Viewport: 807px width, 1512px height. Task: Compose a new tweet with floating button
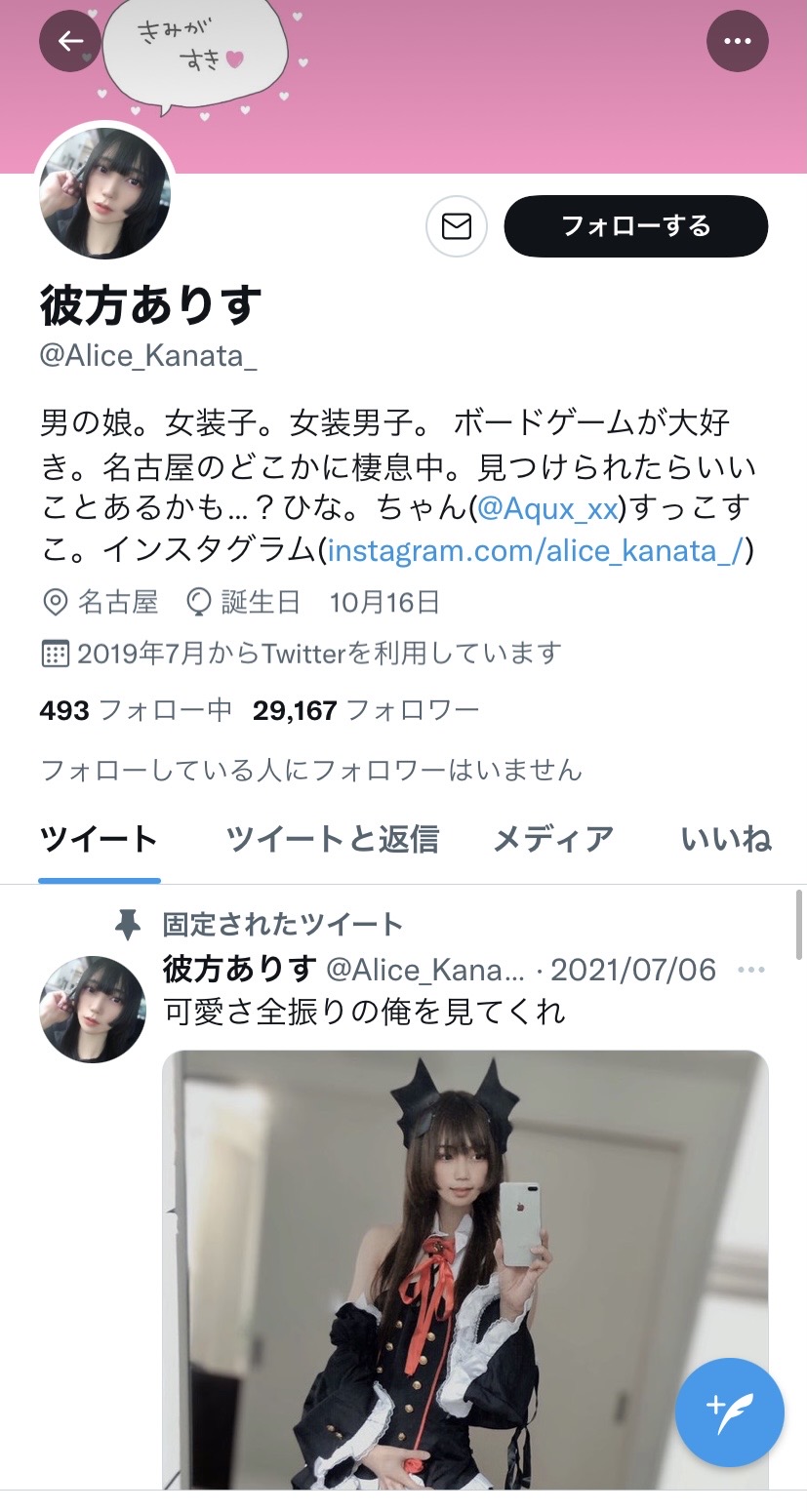pyautogui.click(x=730, y=1412)
